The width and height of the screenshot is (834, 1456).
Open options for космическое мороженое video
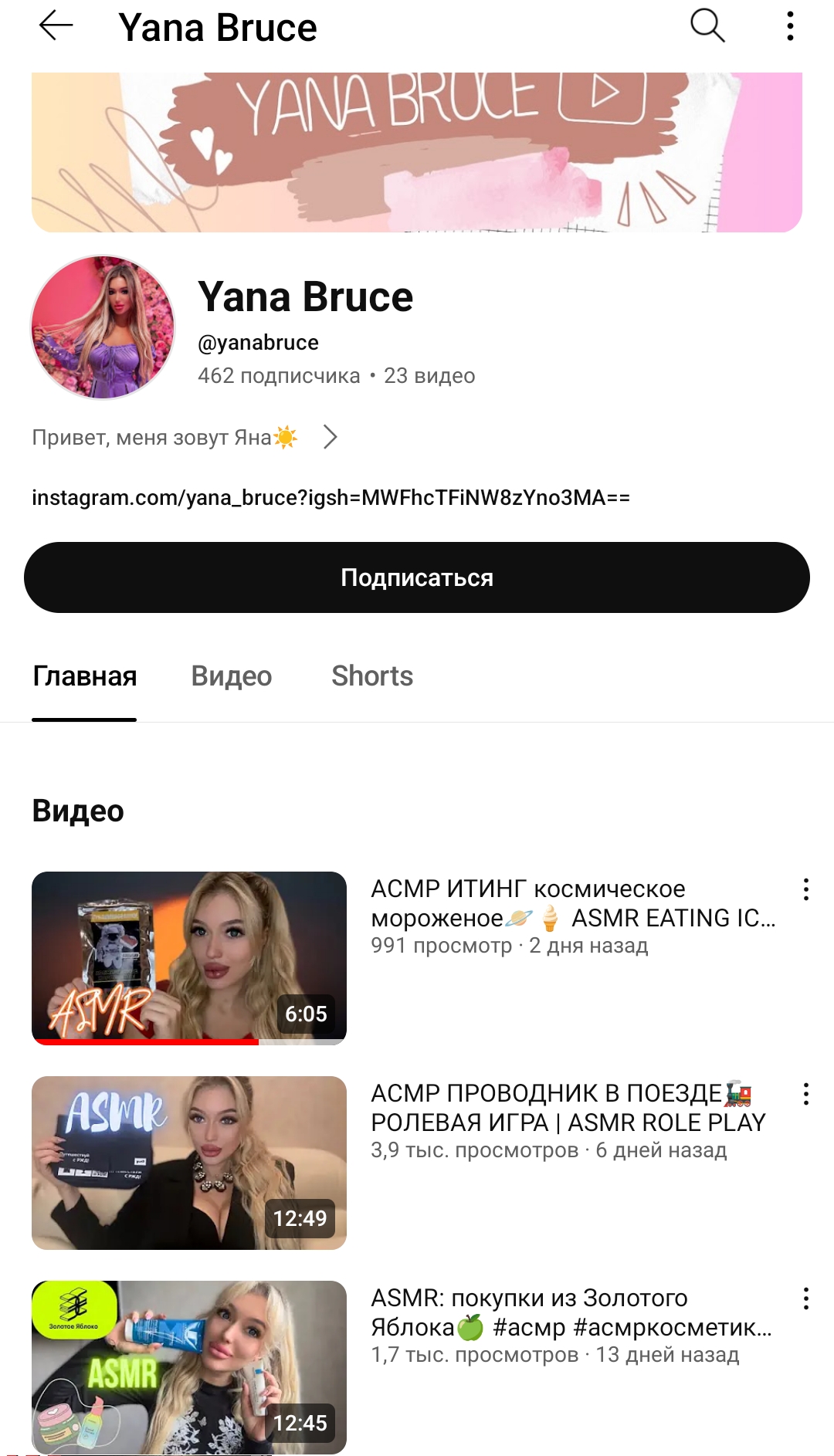pyautogui.click(x=805, y=889)
